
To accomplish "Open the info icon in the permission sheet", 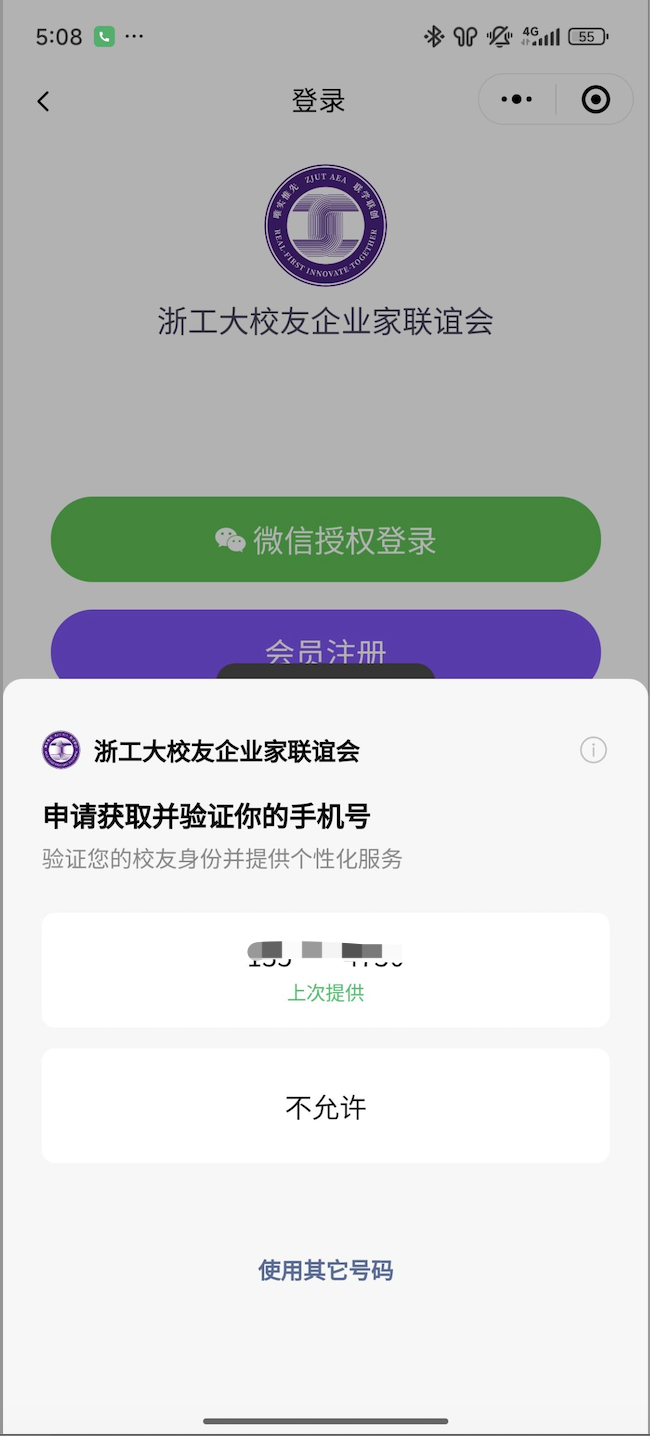I will pos(593,750).
